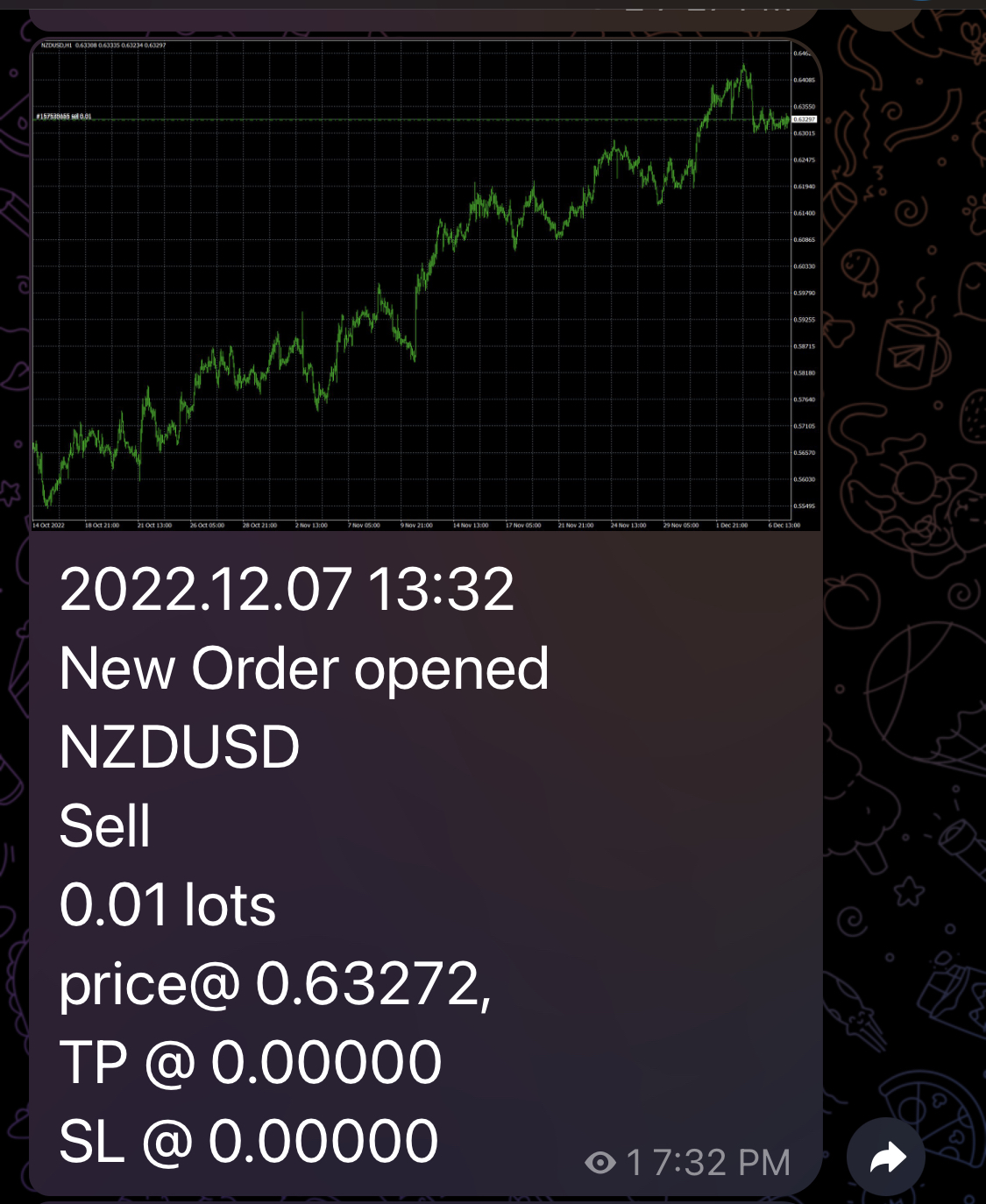Open the NZDUSD chart image
986x1204 pixels.
(x=426, y=285)
